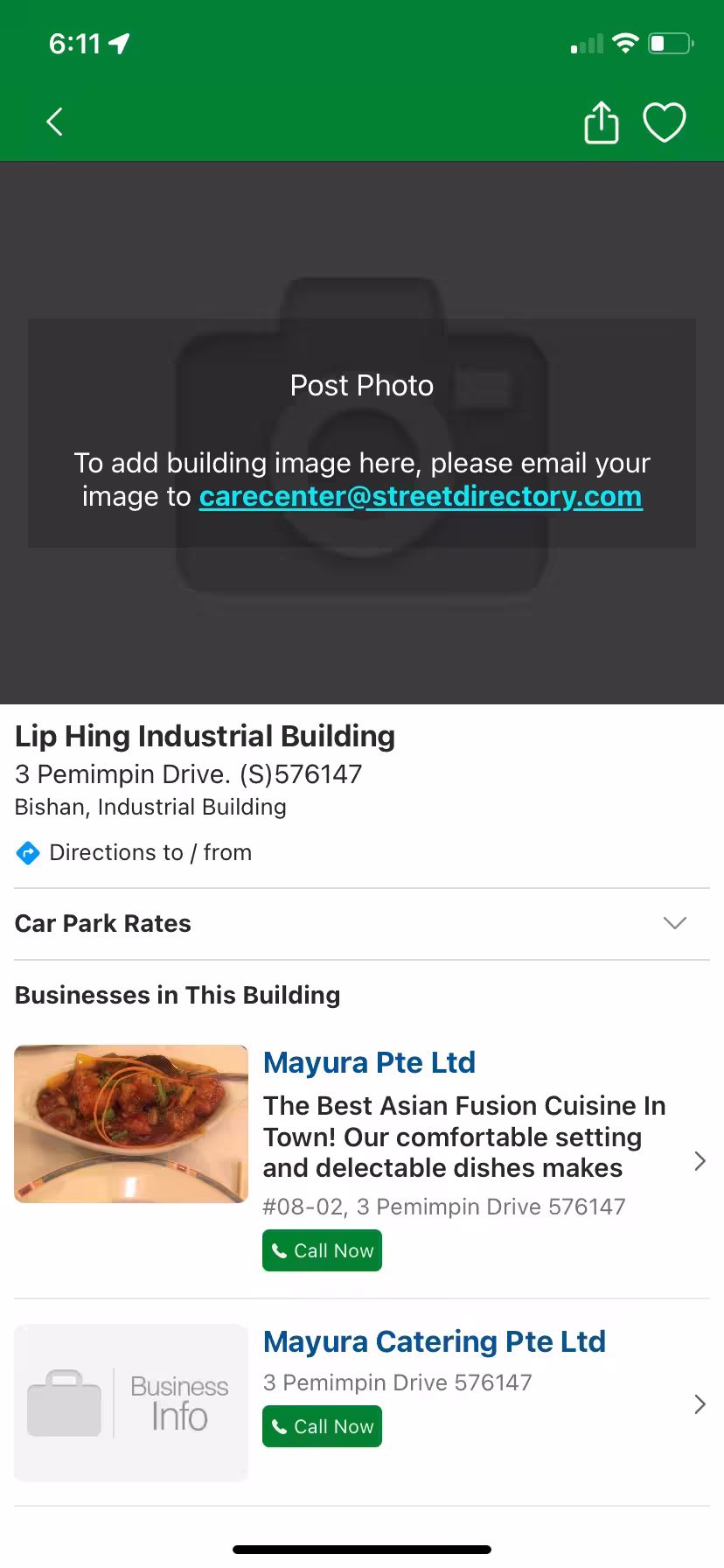This screenshot has width=724, height=1568.
Task: Call Mayura Catering Pte Ltd now
Action: click(322, 1426)
